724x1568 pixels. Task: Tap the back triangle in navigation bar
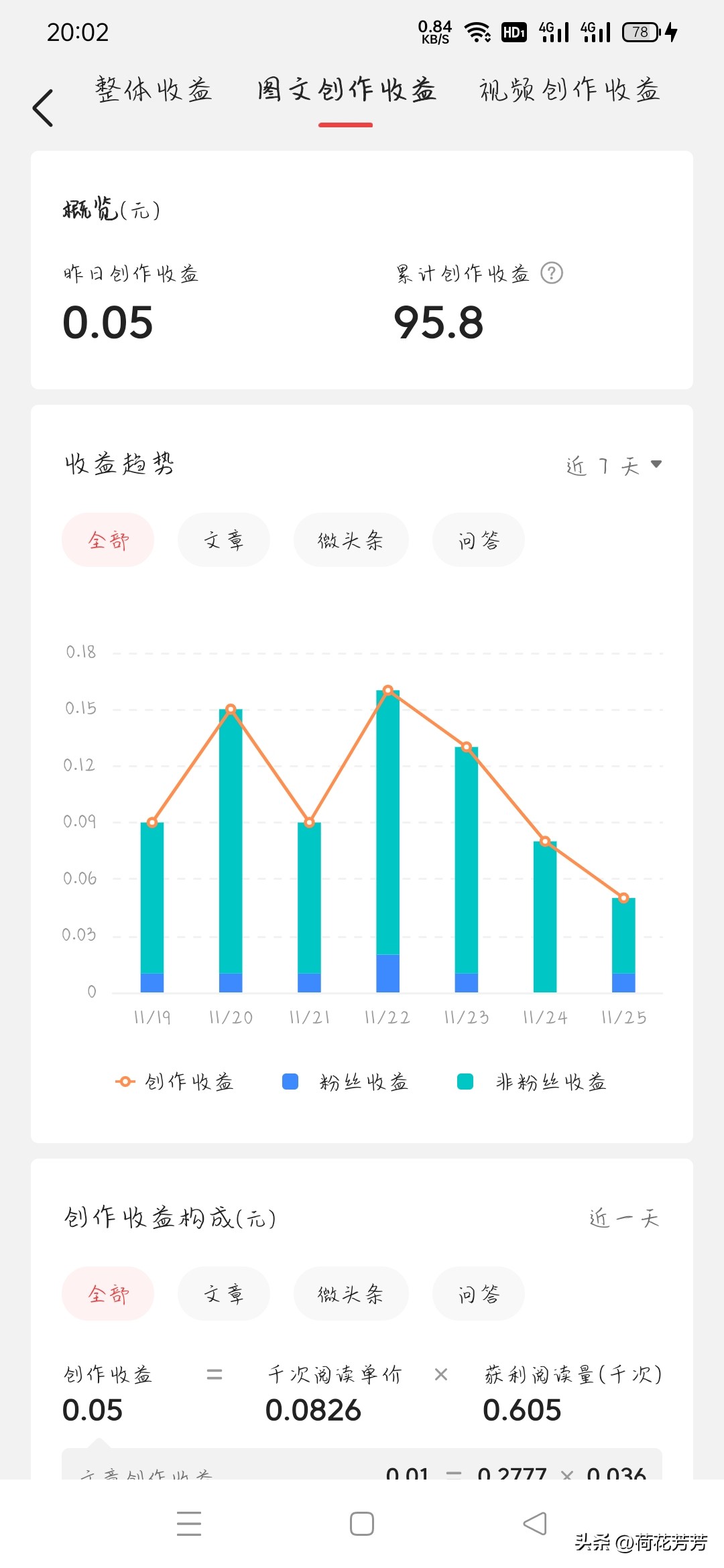coord(535,1524)
